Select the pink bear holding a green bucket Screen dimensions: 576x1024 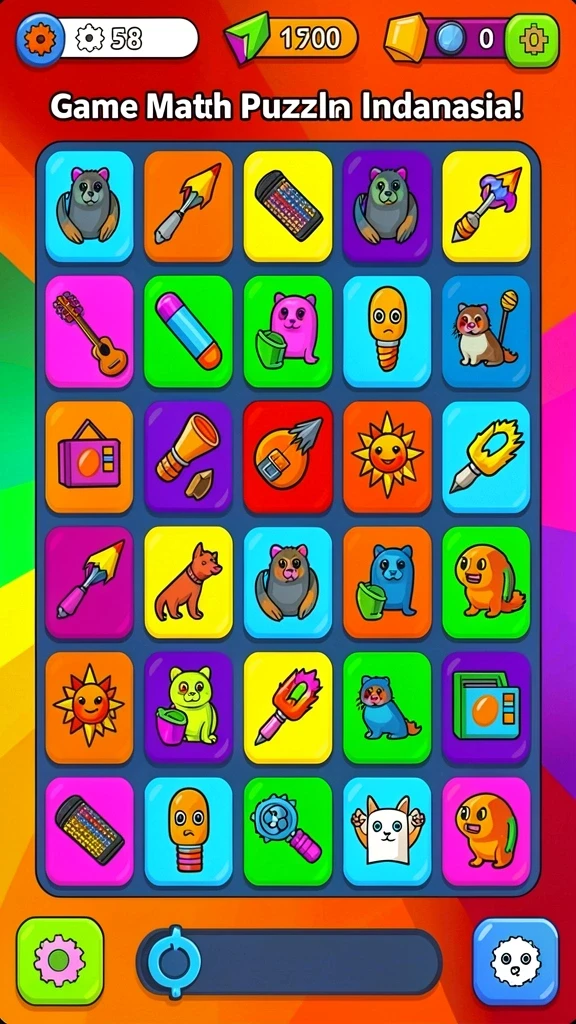point(288,332)
